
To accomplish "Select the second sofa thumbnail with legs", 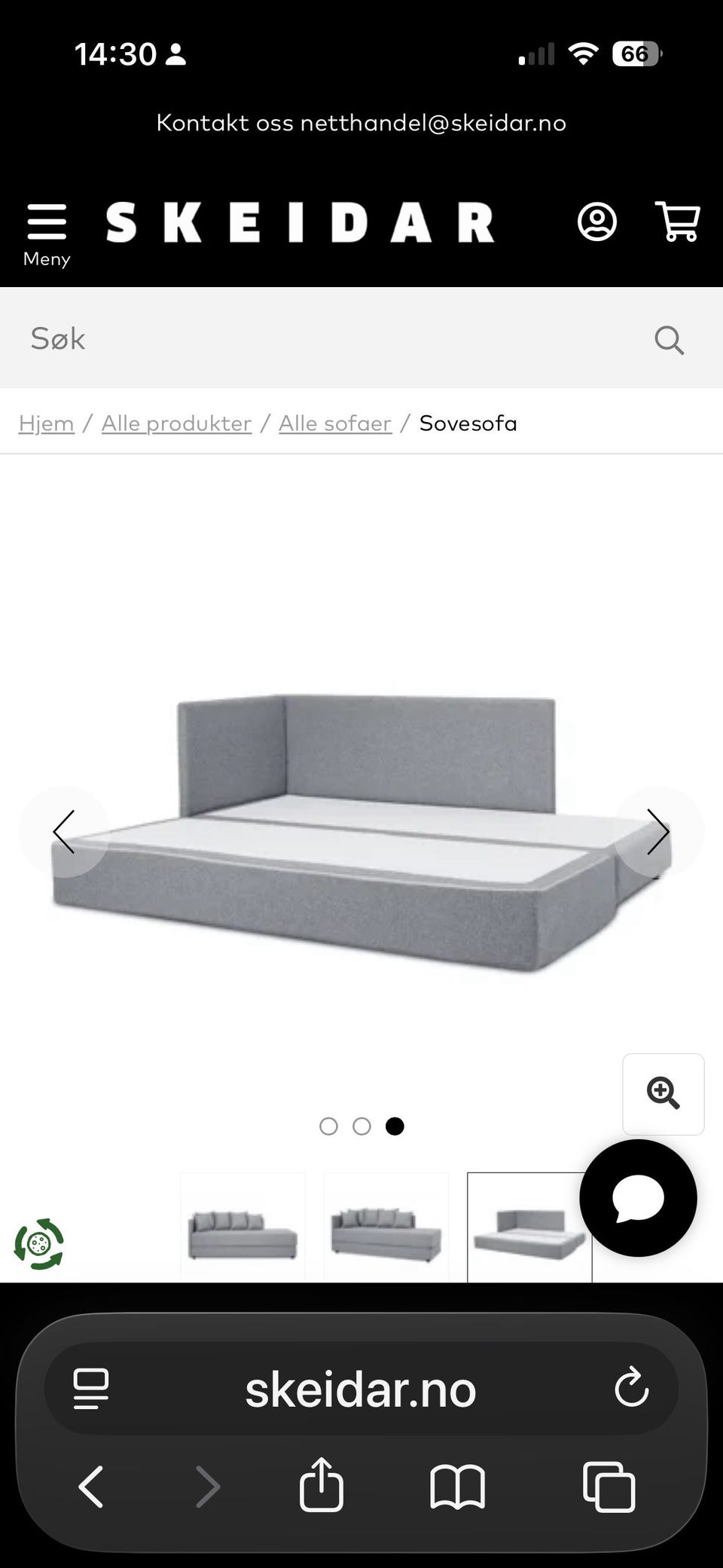I will pyautogui.click(x=386, y=1227).
